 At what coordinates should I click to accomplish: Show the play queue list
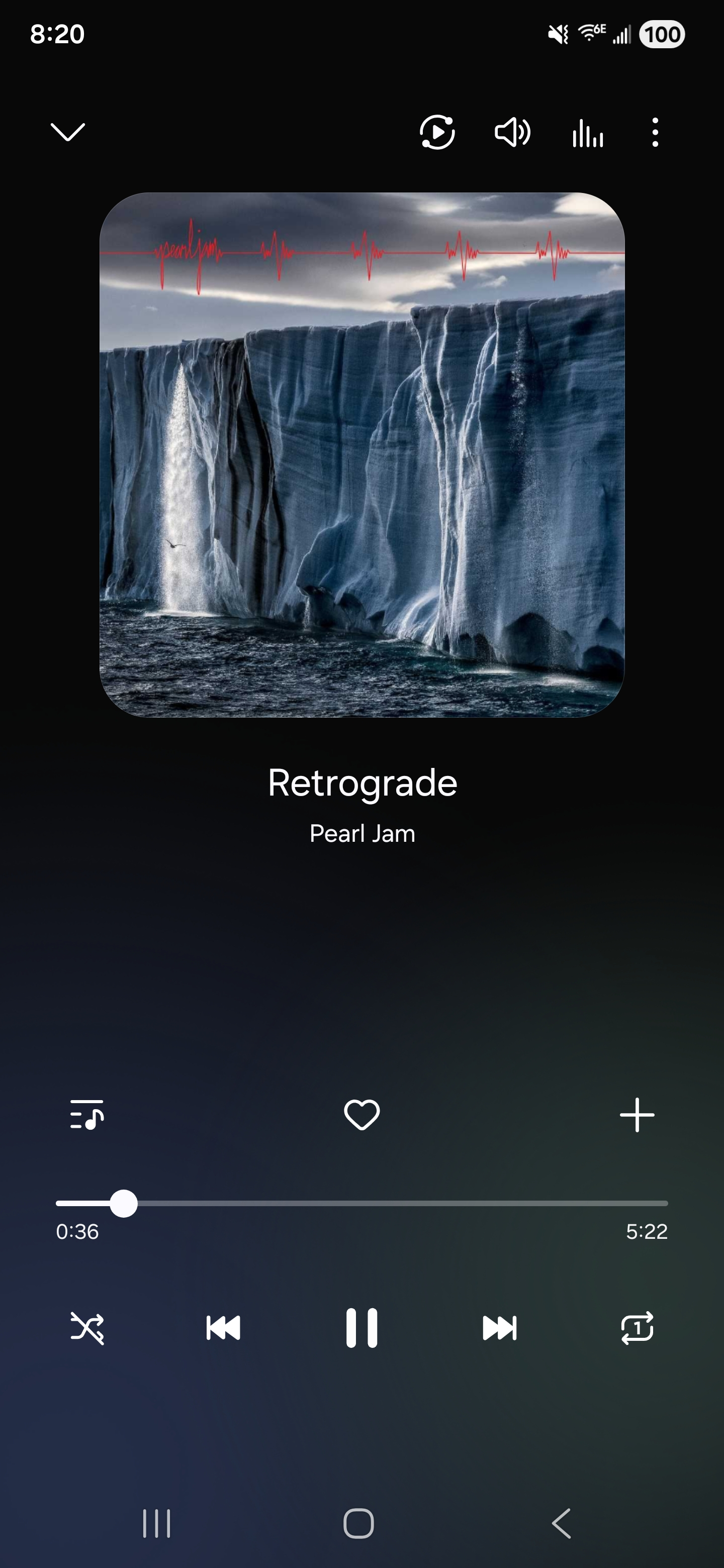(x=87, y=1115)
